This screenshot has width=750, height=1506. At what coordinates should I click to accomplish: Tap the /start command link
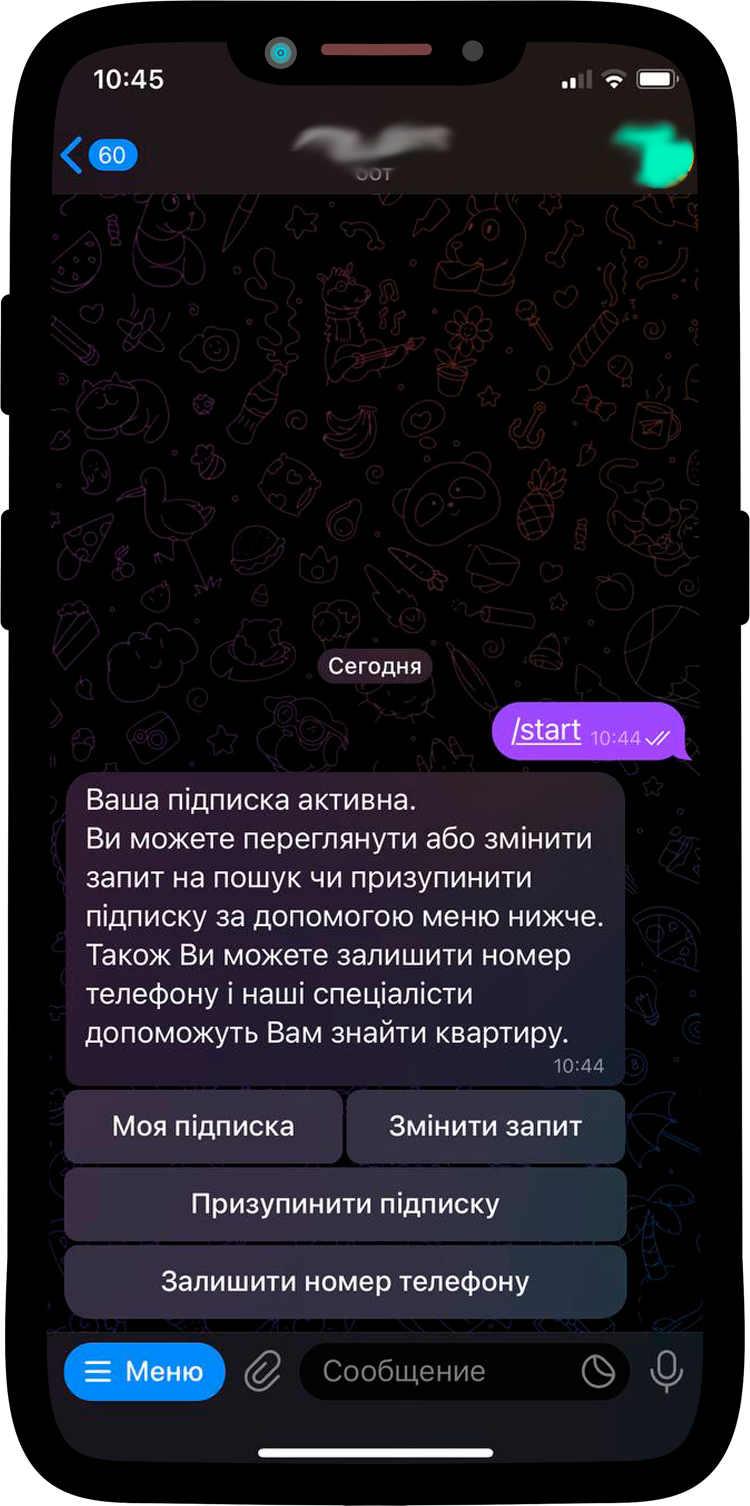tap(546, 730)
